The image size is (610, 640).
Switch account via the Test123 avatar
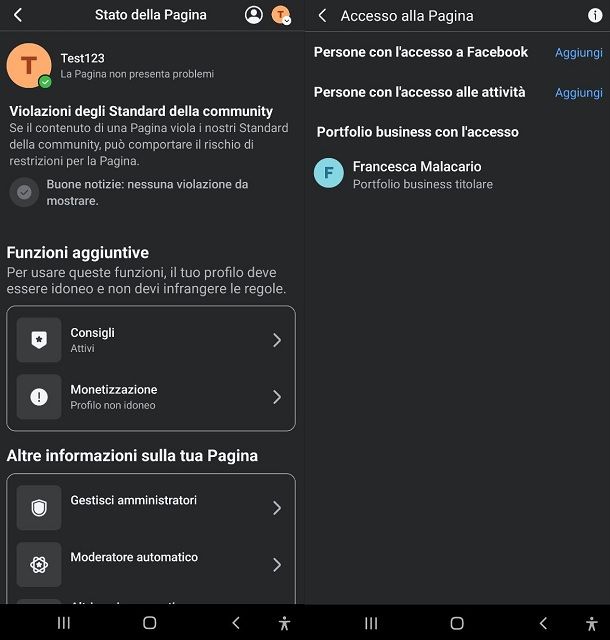point(281,15)
